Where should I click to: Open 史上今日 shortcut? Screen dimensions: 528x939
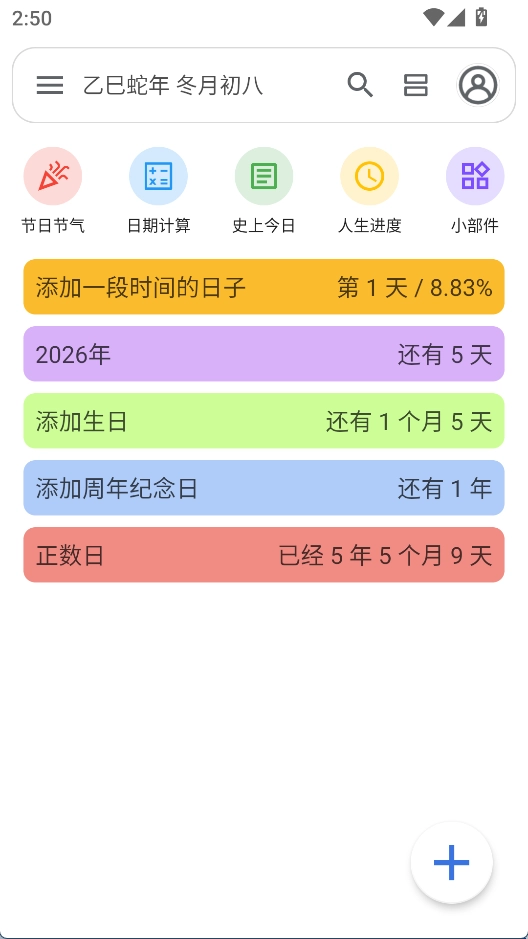point(264,190)
